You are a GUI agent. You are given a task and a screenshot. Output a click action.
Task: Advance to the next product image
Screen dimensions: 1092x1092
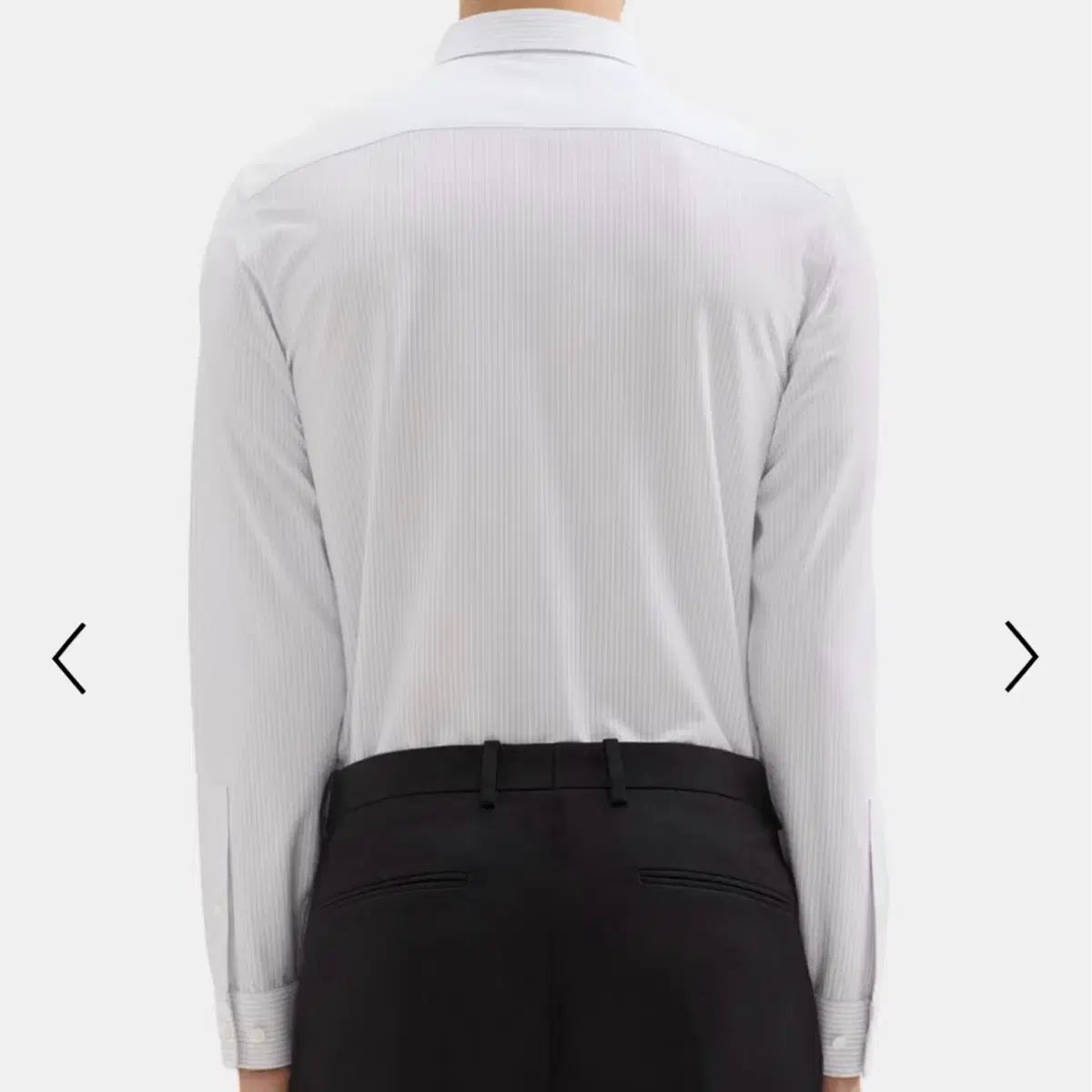click(1021, 656)
